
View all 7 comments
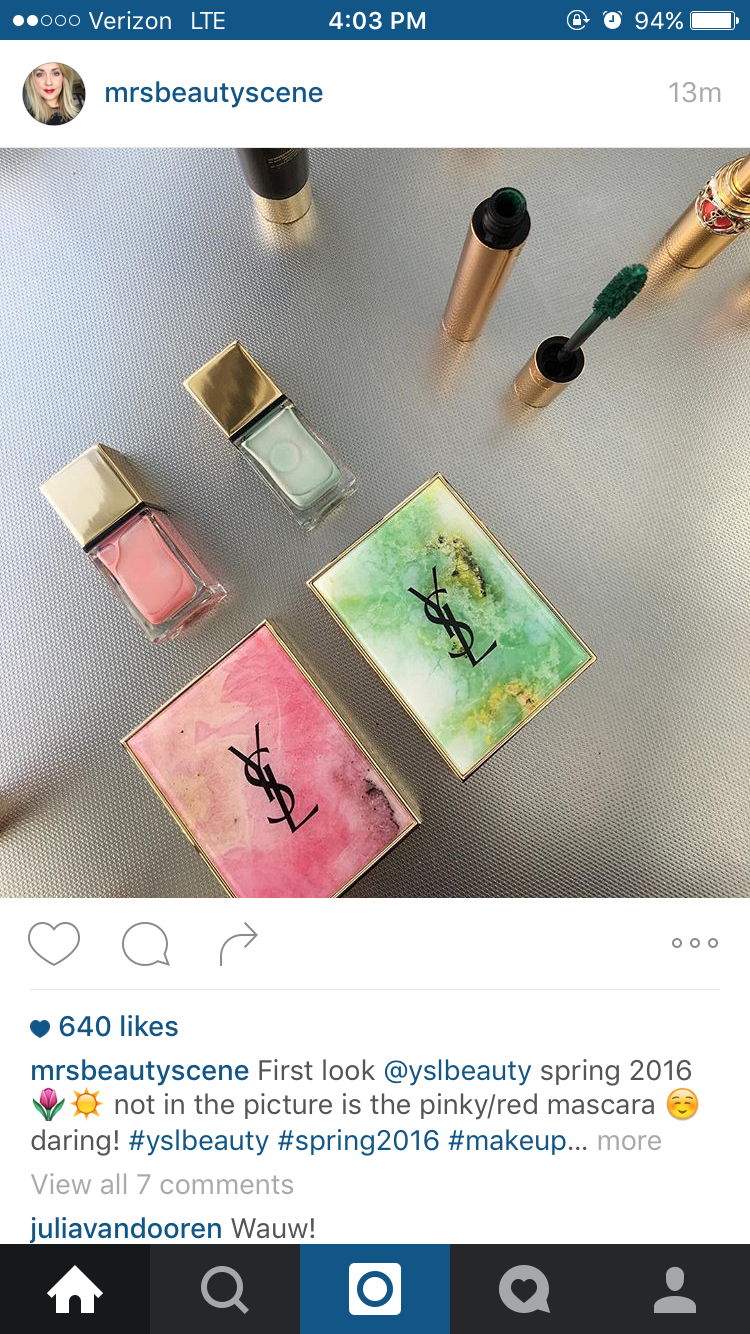point(162,1184)
